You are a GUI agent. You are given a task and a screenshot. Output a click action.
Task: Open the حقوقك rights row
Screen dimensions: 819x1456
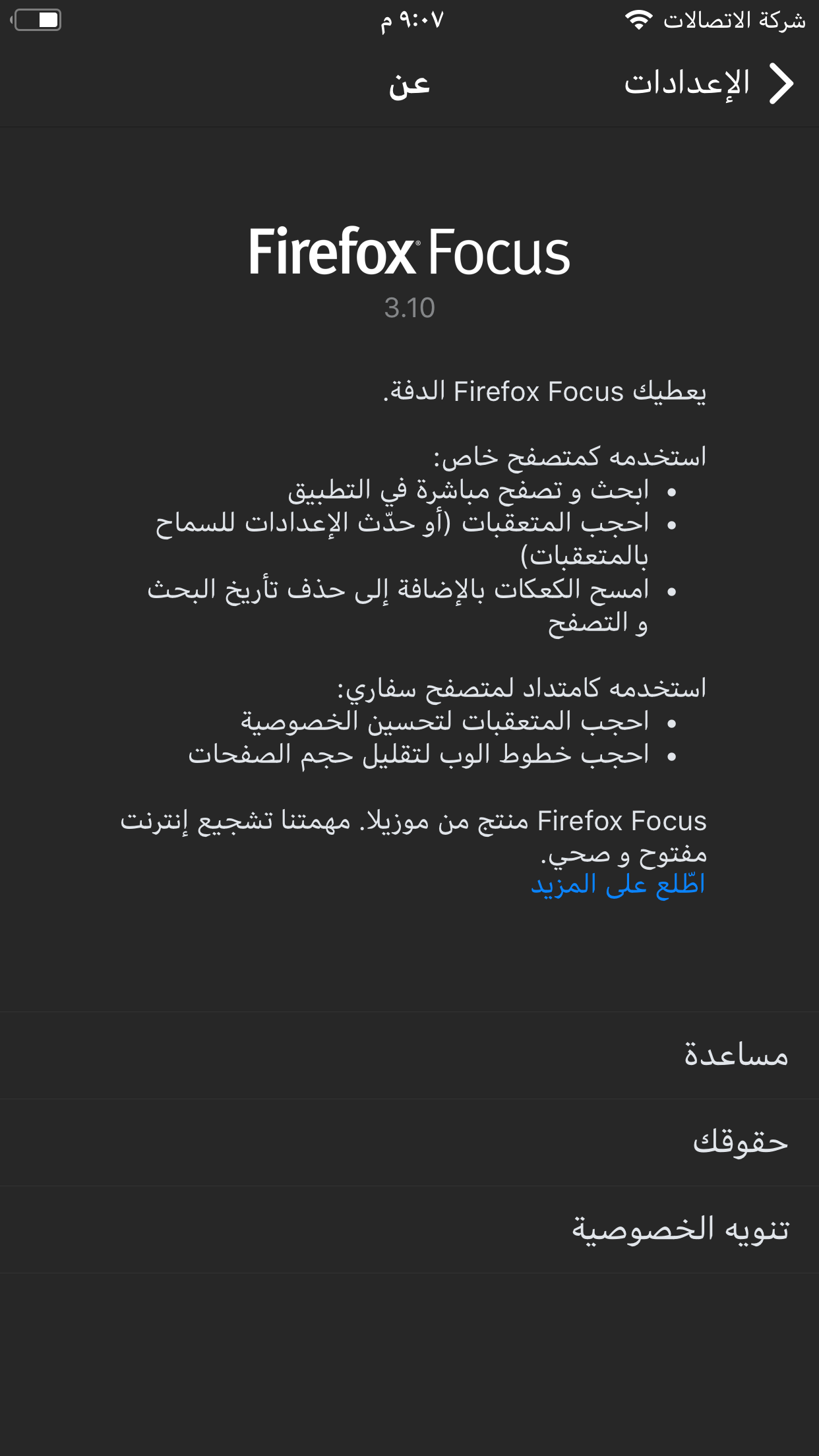[409, 1142]
